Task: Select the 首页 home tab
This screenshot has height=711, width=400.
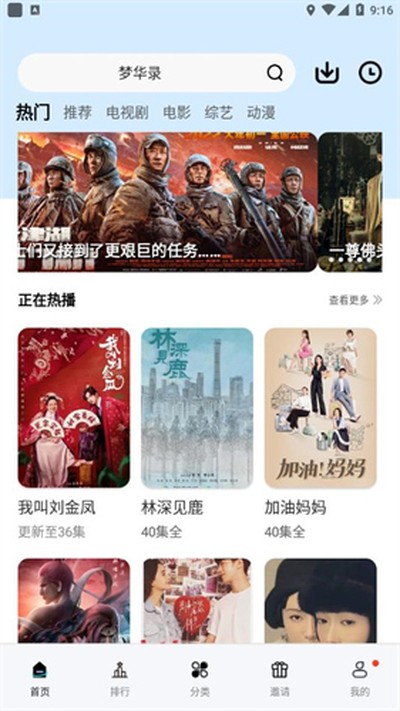Action: (x=40, y=678)
